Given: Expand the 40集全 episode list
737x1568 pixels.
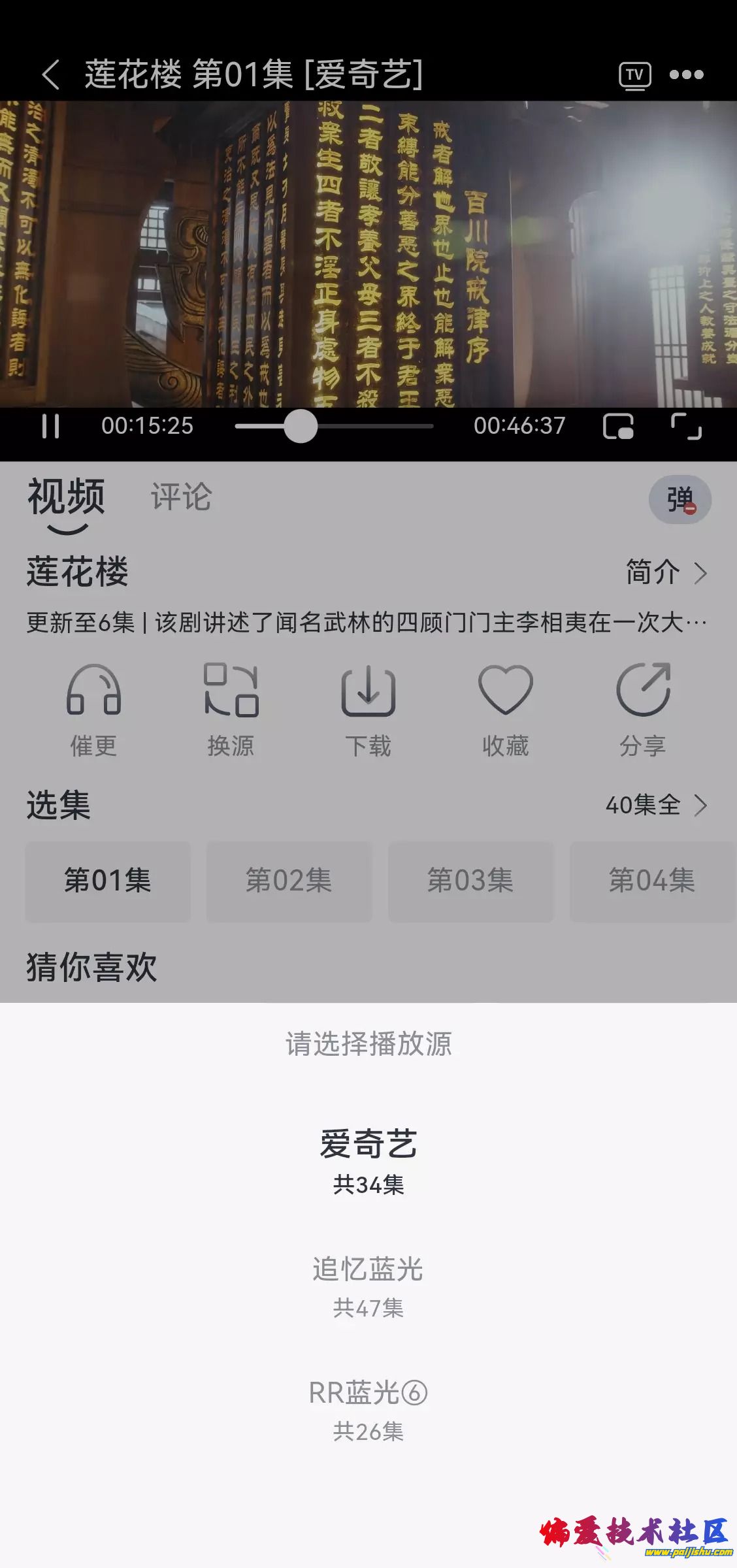Looking at the screenshot, I should pos(656,805).
